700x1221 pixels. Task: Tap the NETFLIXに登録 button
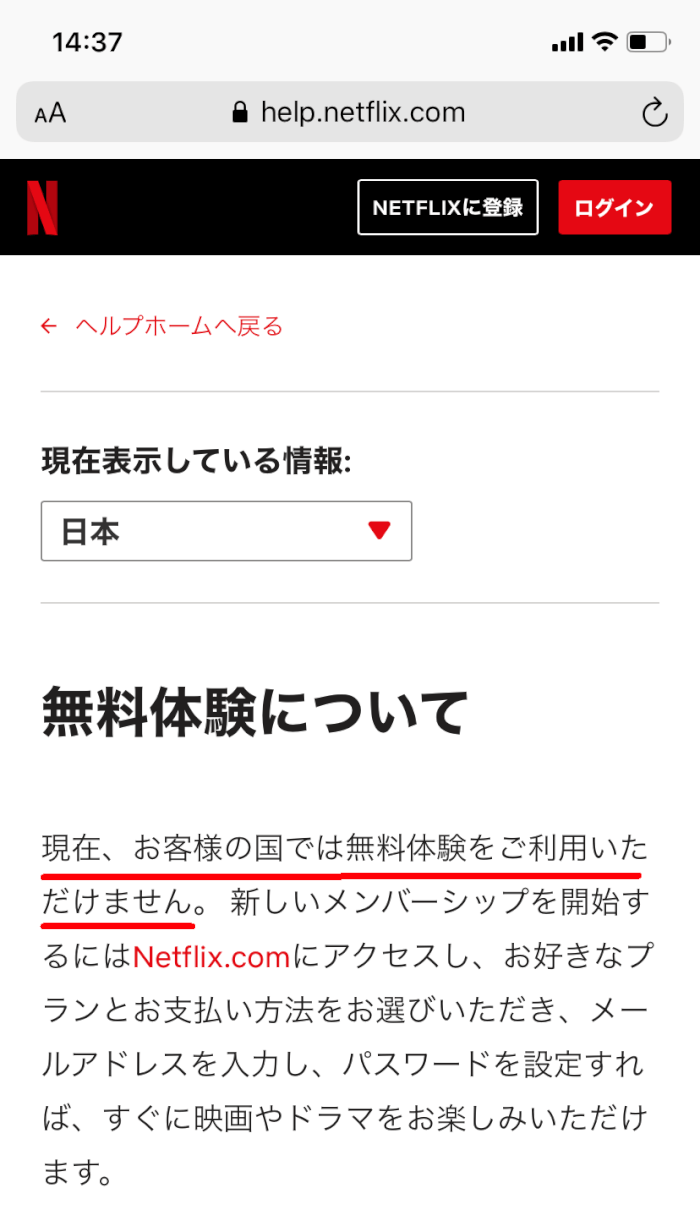click(x=447, y=207)
